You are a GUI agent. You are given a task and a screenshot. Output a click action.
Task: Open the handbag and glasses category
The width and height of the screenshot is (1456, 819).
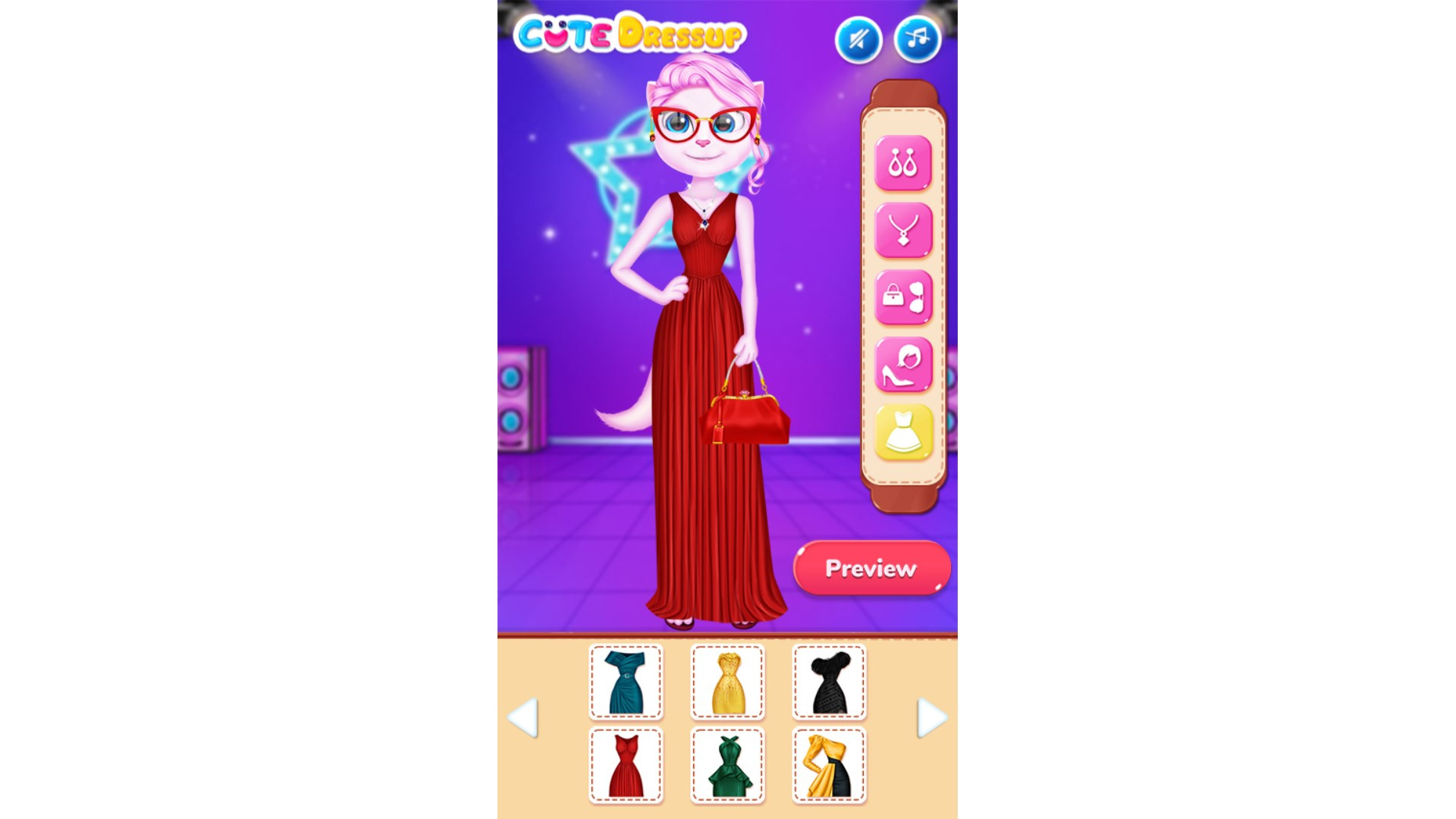pyautogui.click(x=902, y=297)
